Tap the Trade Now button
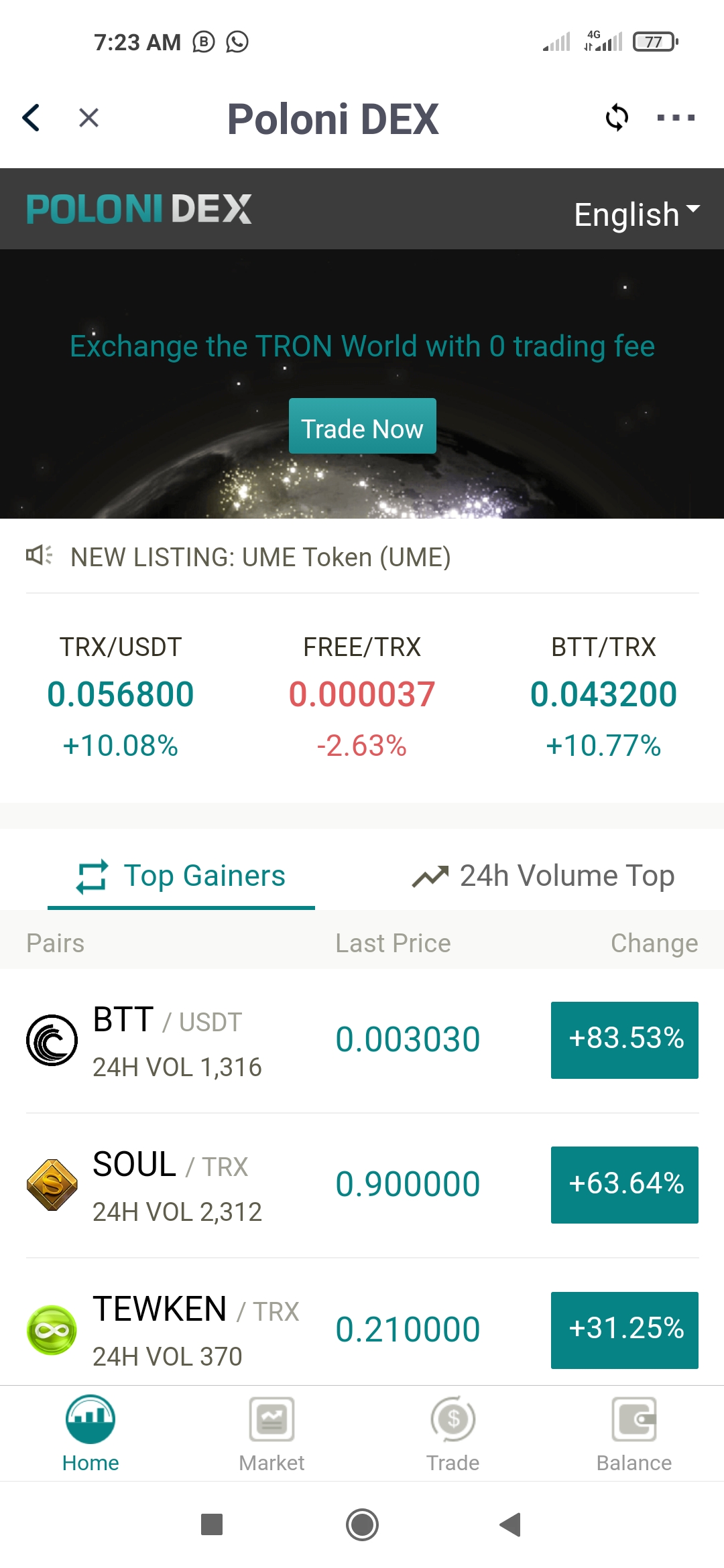724x1568 pixels. point(363,426)
